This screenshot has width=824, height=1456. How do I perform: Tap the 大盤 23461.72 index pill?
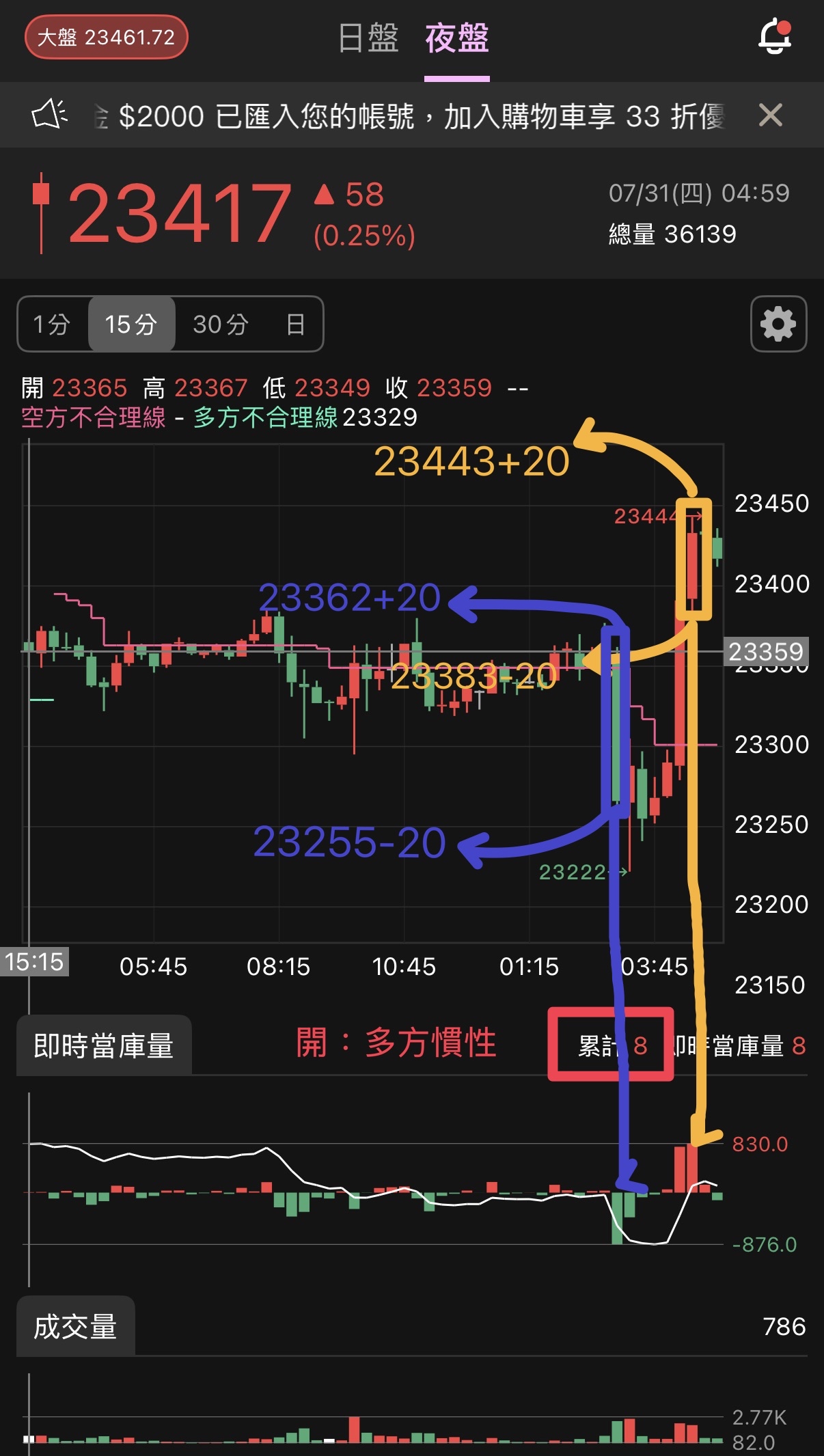[x=106, y=37]
